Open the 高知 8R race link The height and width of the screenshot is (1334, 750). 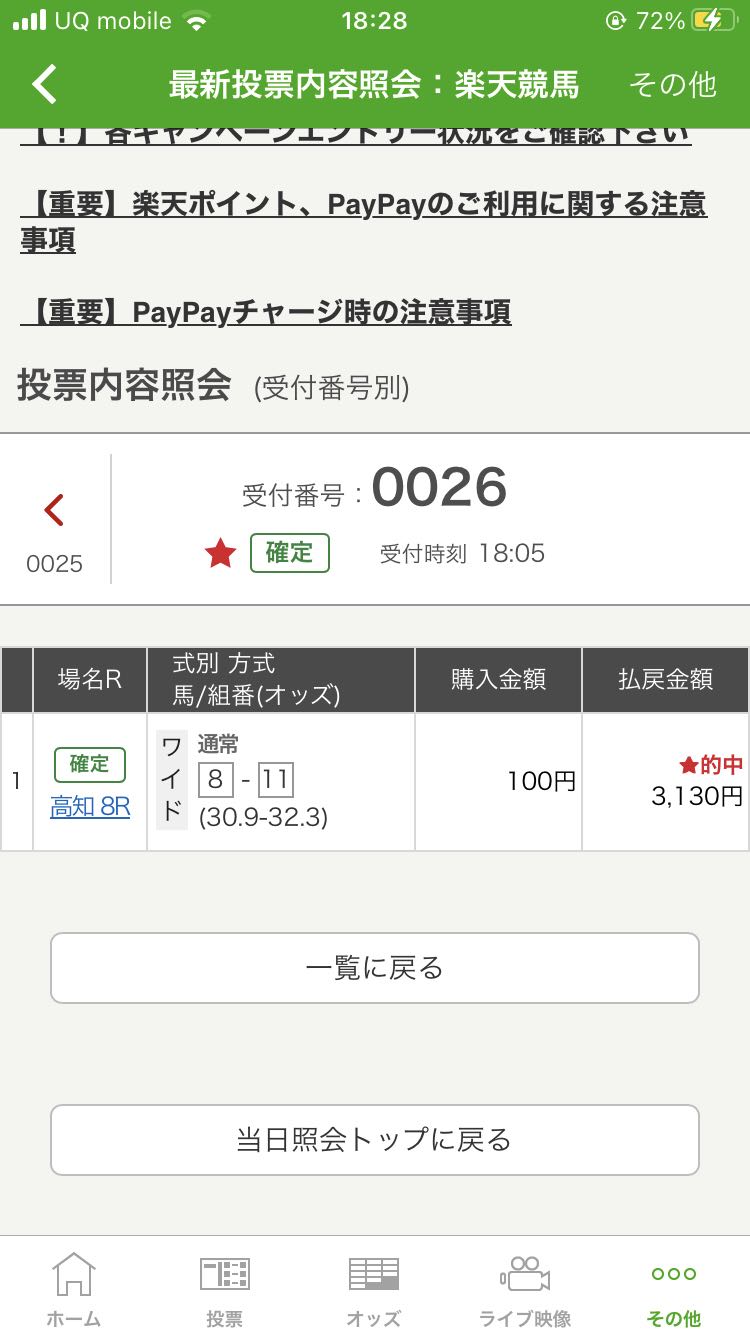tap(90, 806)
